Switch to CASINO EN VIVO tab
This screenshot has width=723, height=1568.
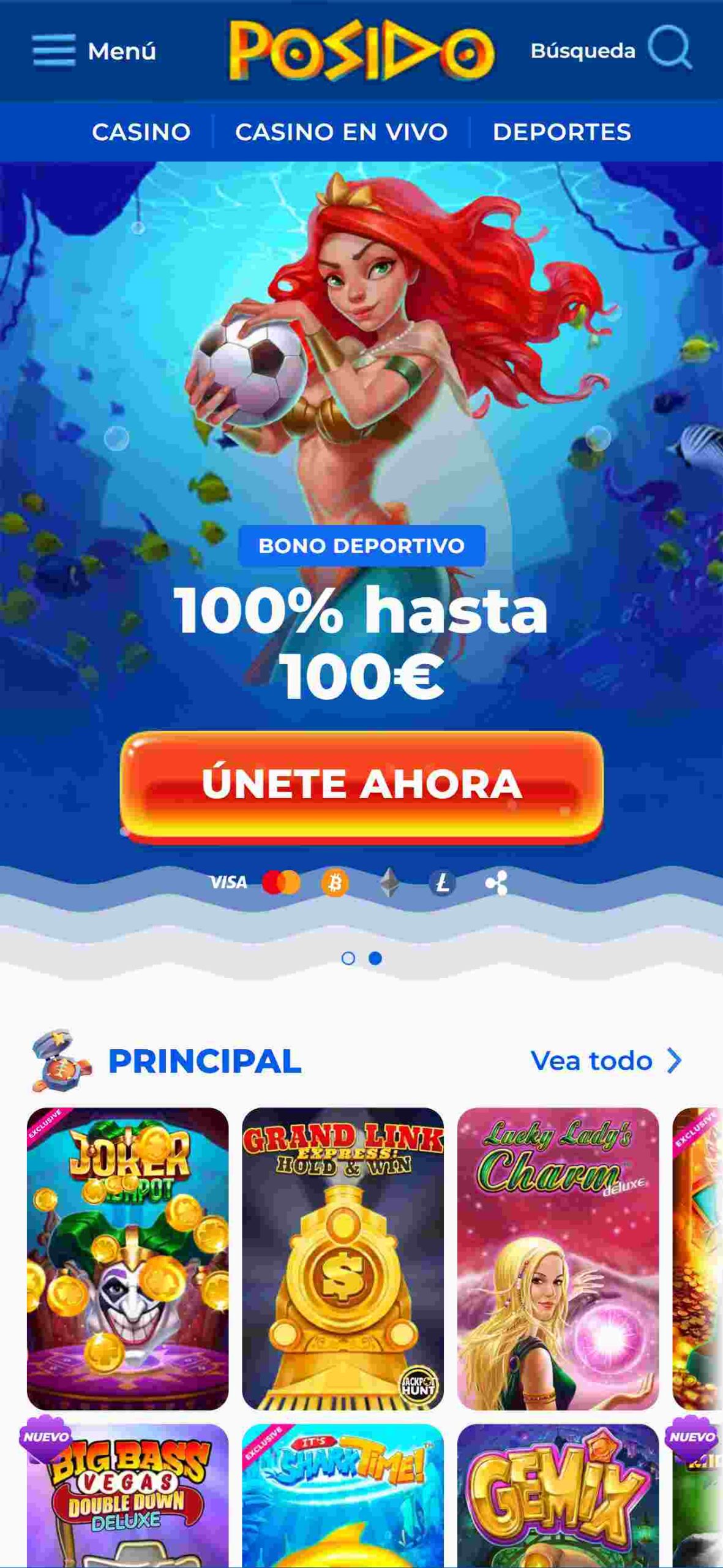[342, 132]
